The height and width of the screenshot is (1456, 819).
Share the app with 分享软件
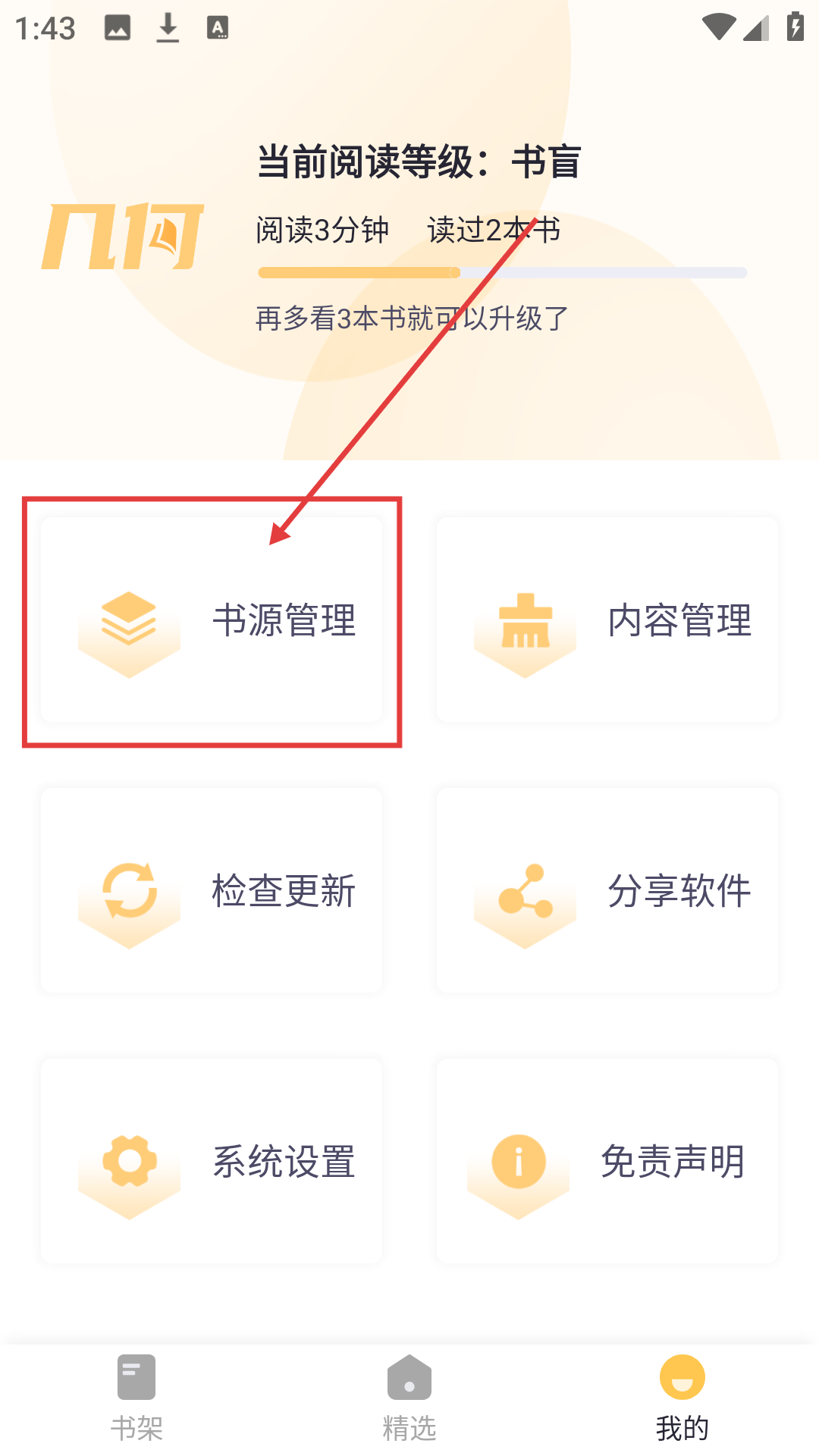point(607,890)
